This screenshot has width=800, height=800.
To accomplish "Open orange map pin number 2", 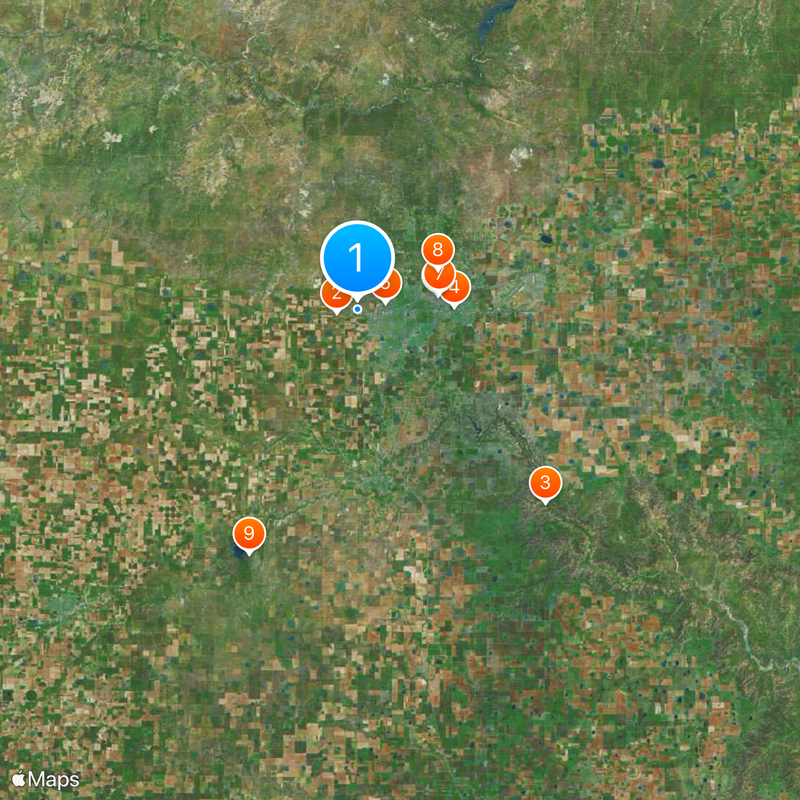I will [334, 296].
